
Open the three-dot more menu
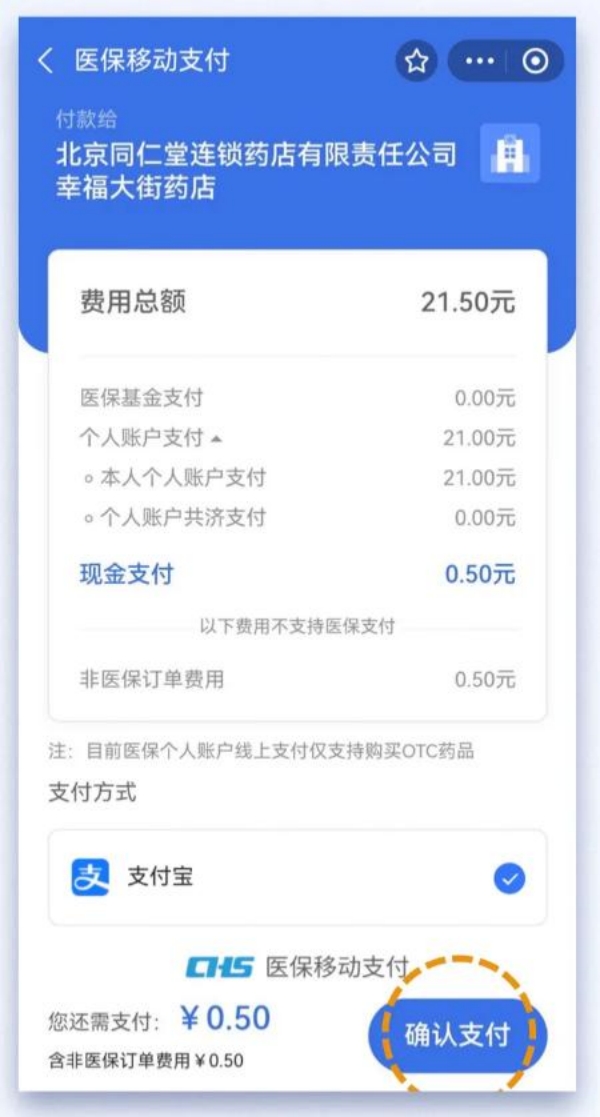[480, 62]
